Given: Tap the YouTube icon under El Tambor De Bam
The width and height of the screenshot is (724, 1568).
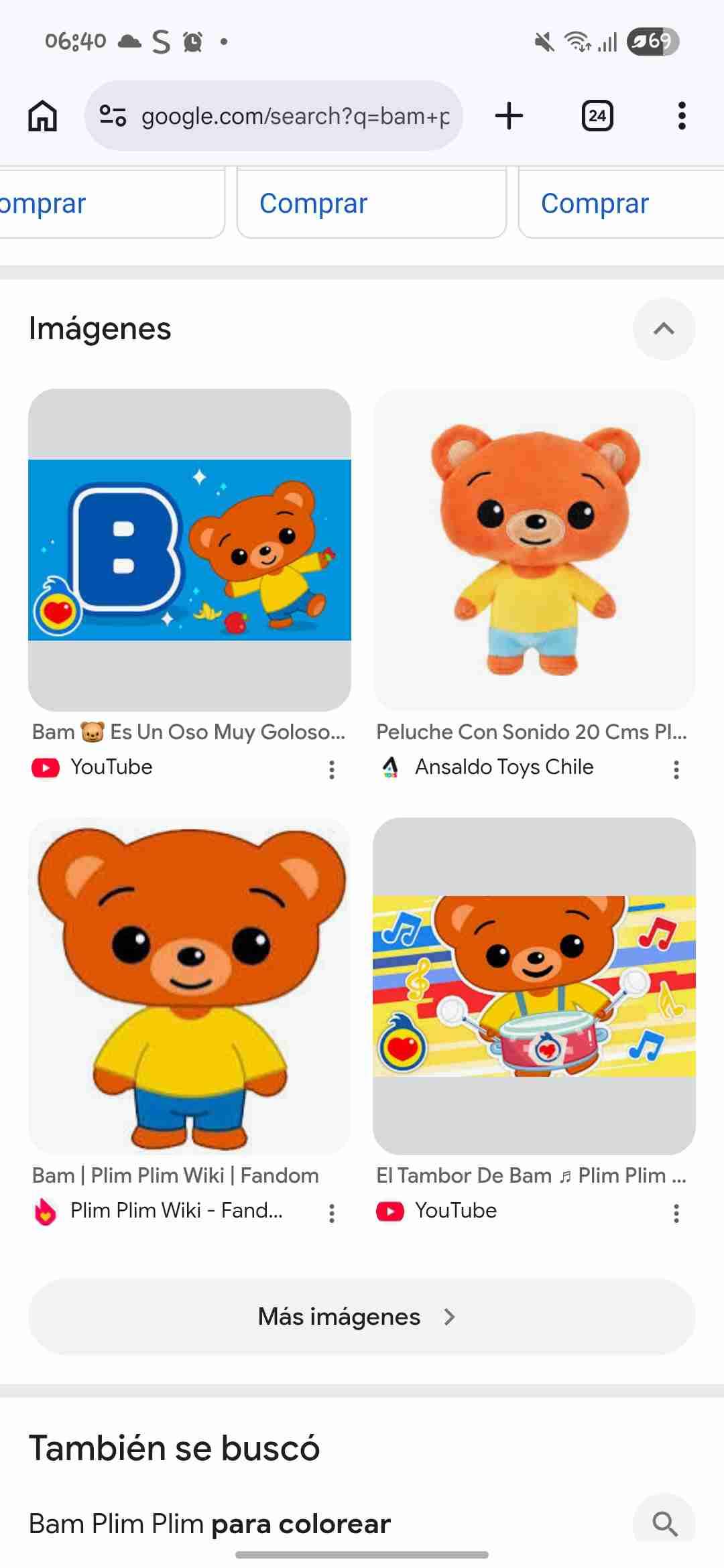Looking at the screenshot, I should click(x=391, y=1210).
